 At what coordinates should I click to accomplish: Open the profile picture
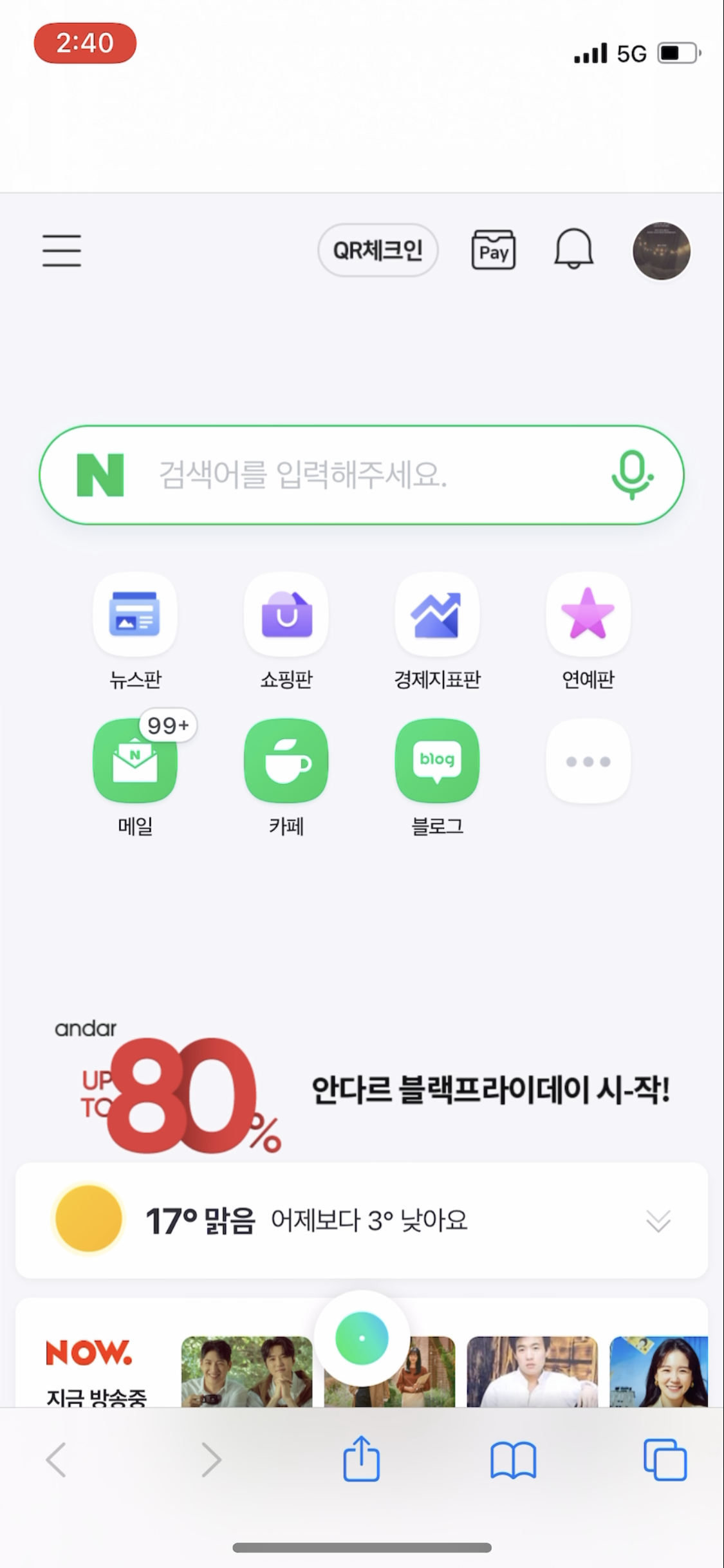pyautogui.click(x=661, y=251)
